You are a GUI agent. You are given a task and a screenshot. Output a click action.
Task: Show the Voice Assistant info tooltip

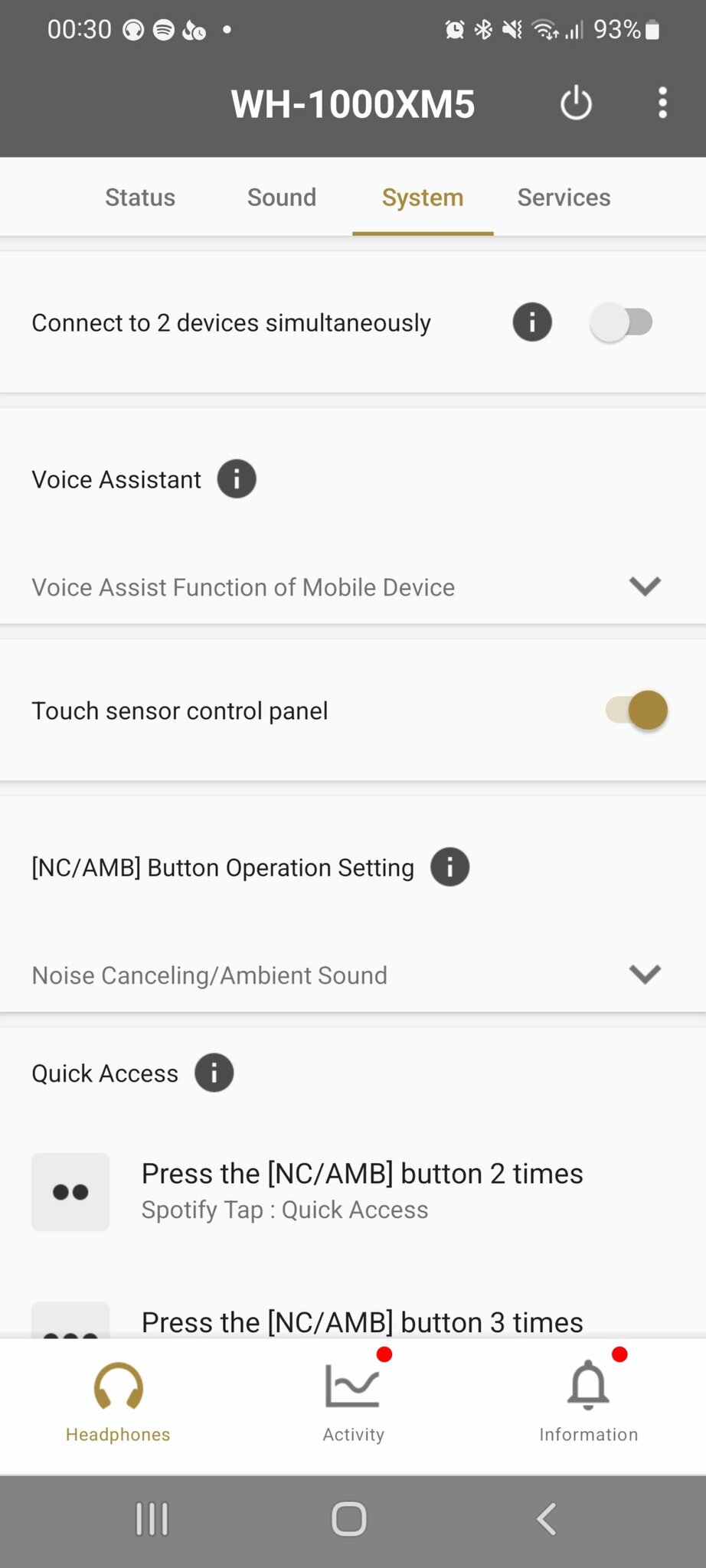click(237, 479)
